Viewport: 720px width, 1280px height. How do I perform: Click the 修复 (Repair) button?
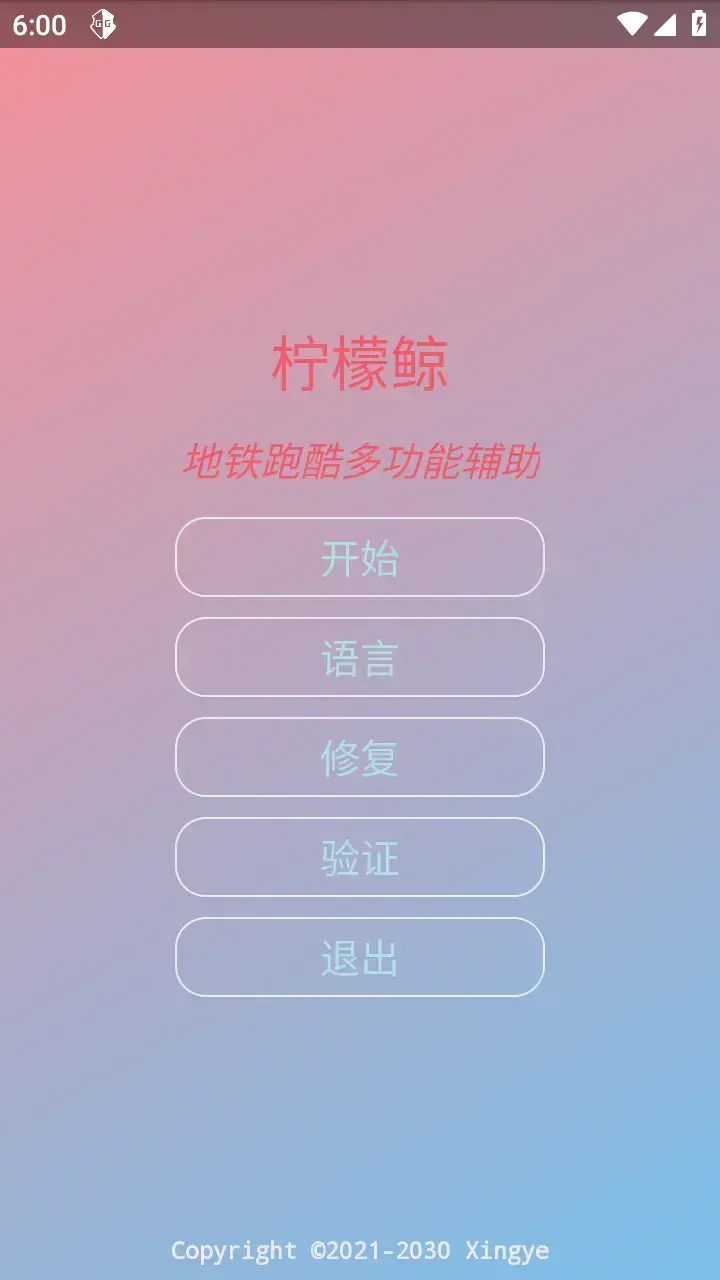point(359,757)
